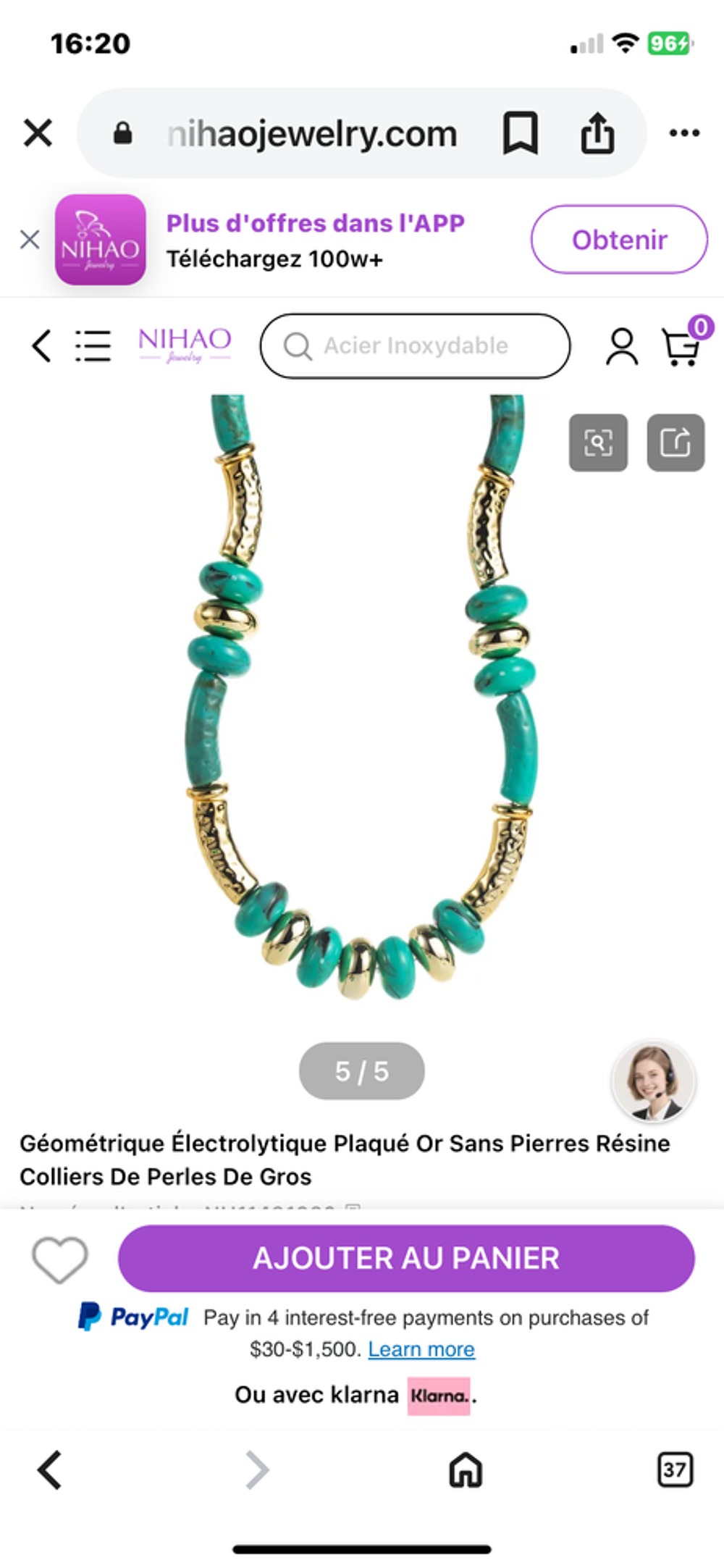This screenshot has height=1568, width=724.
Task: Close the in-app browser
Action: point(38,133)
